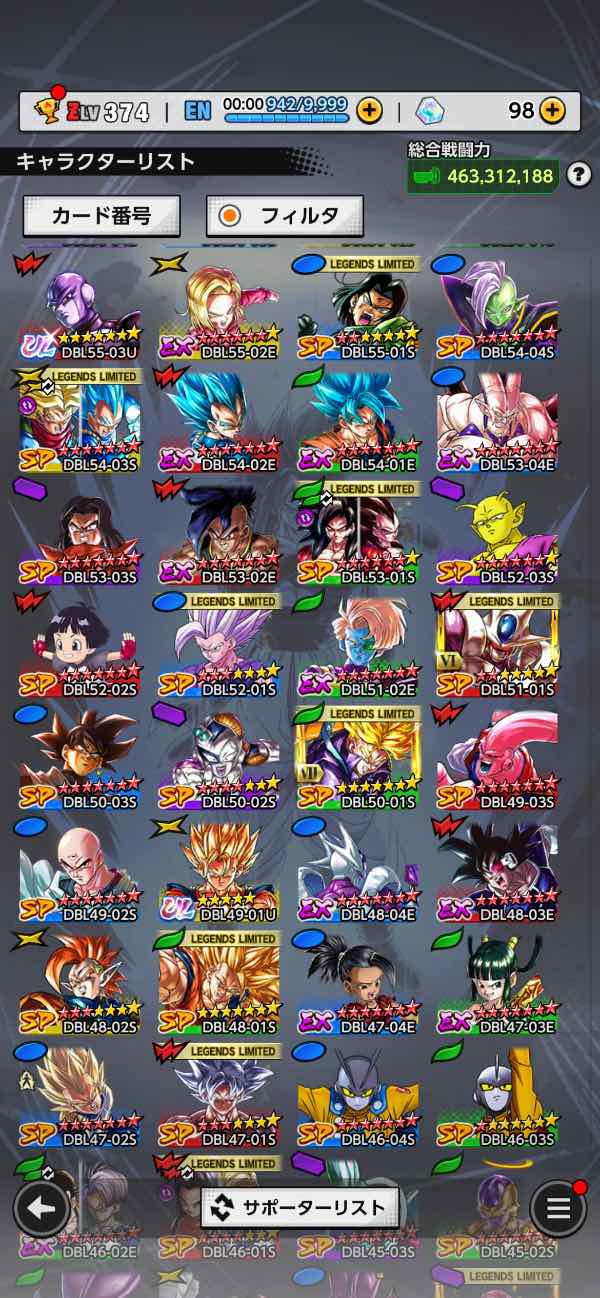Open help for 総合戦闘力 question mark
The width and height of the screenshot is (600, 1298).
click(578, 176)
